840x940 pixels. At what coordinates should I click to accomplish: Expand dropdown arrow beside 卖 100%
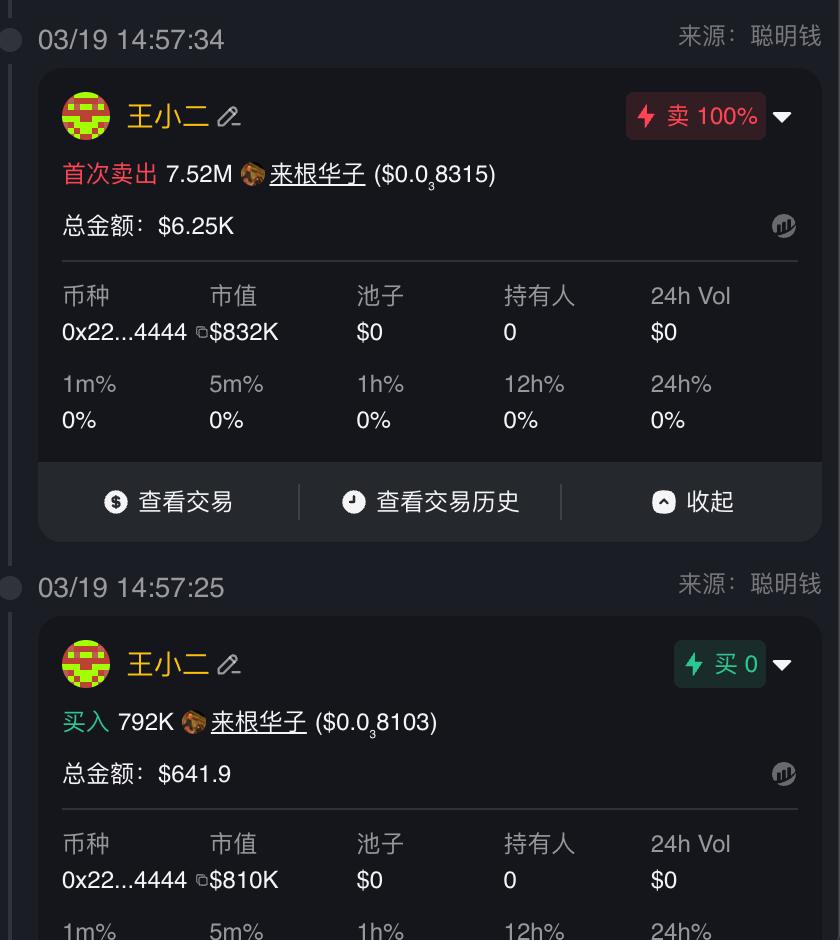pyautogui.click(x=783, y=117)
